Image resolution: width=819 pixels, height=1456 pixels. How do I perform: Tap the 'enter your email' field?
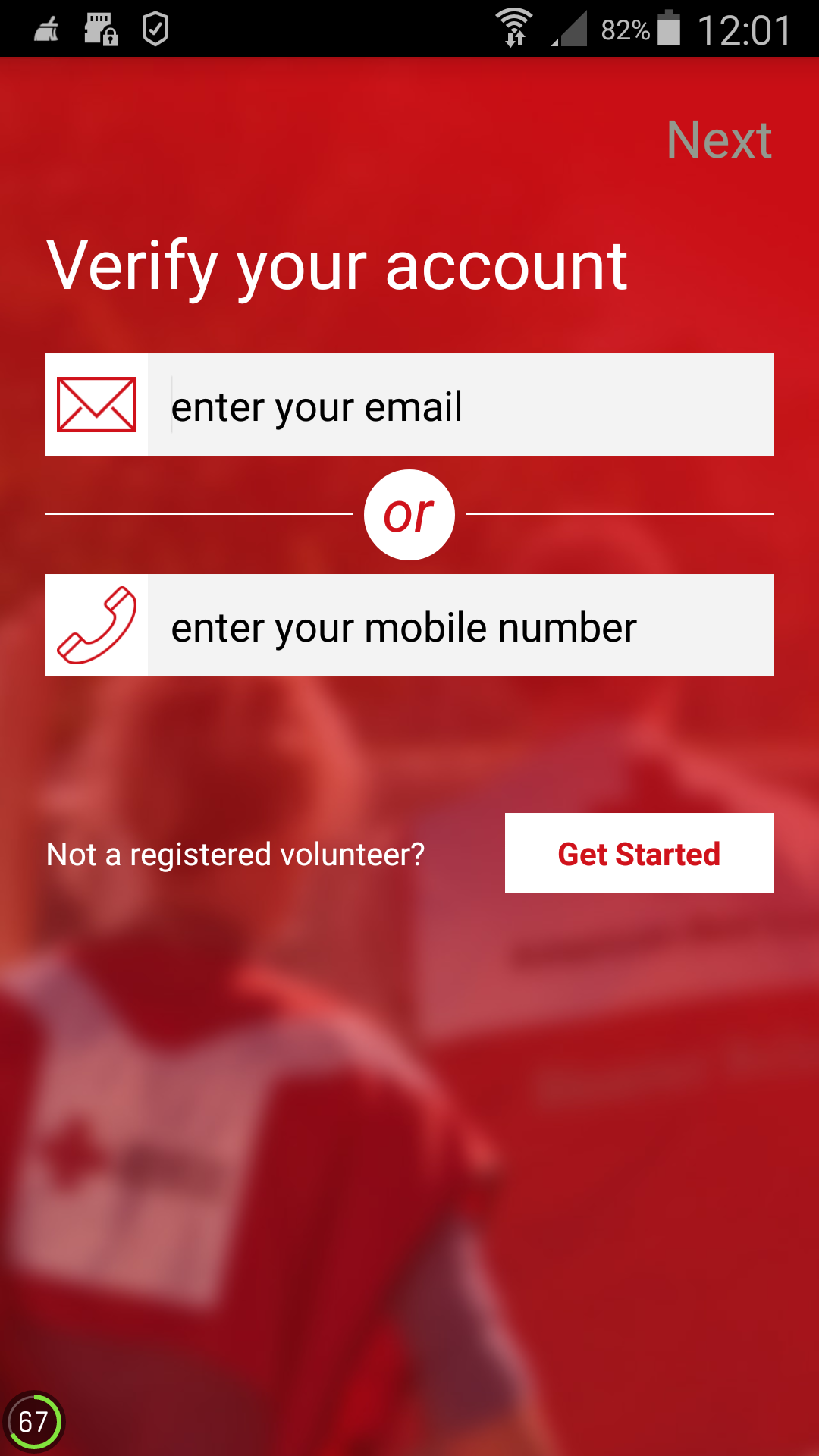(455, 405)
